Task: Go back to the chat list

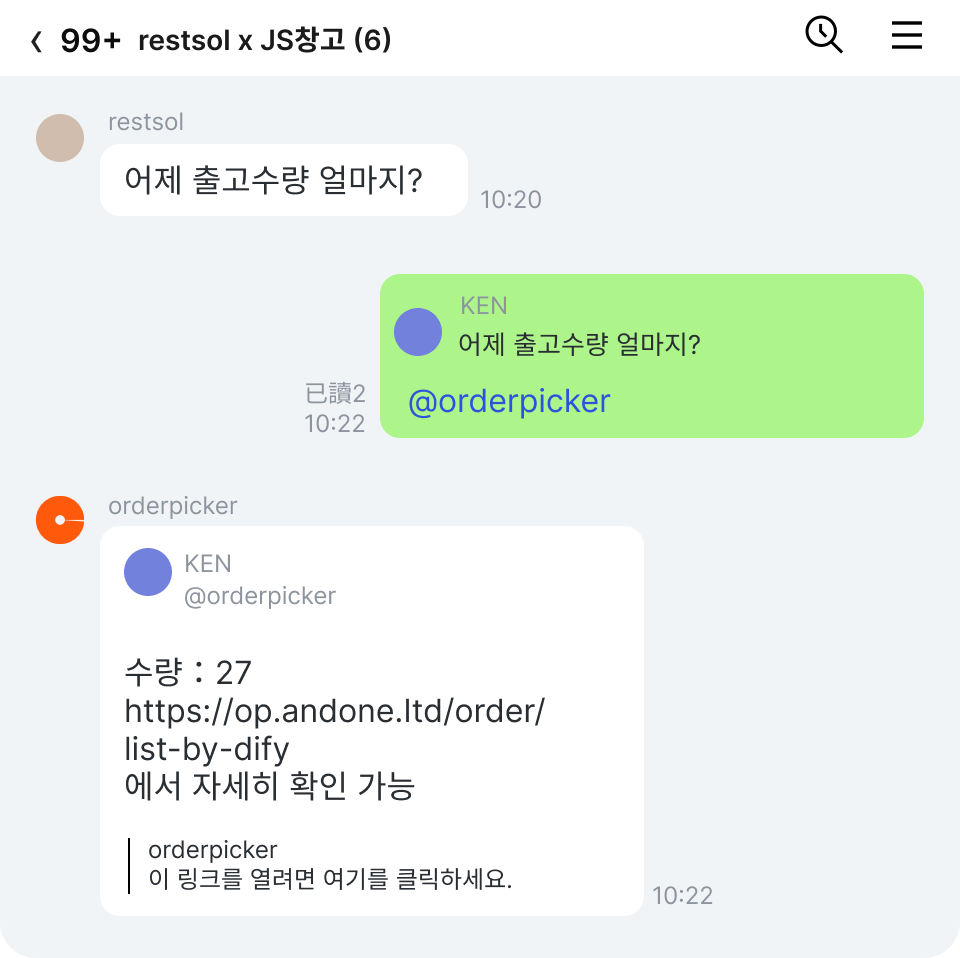Action: (x=37, y=42)
